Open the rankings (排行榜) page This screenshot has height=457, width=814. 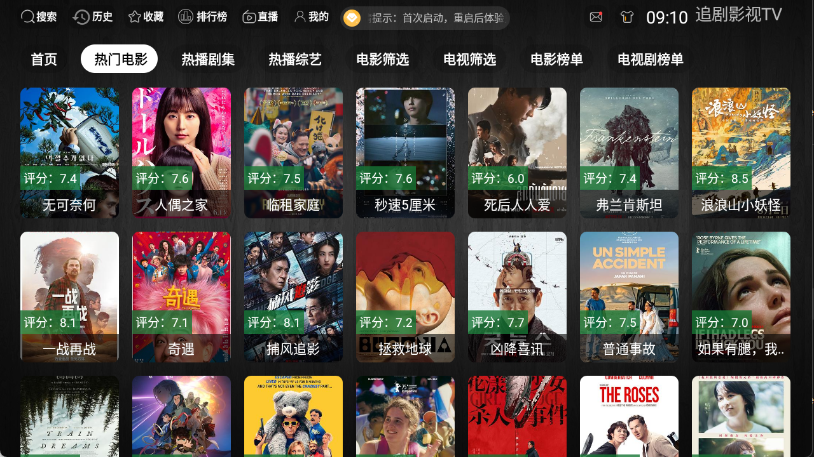[x=202, y=17]
